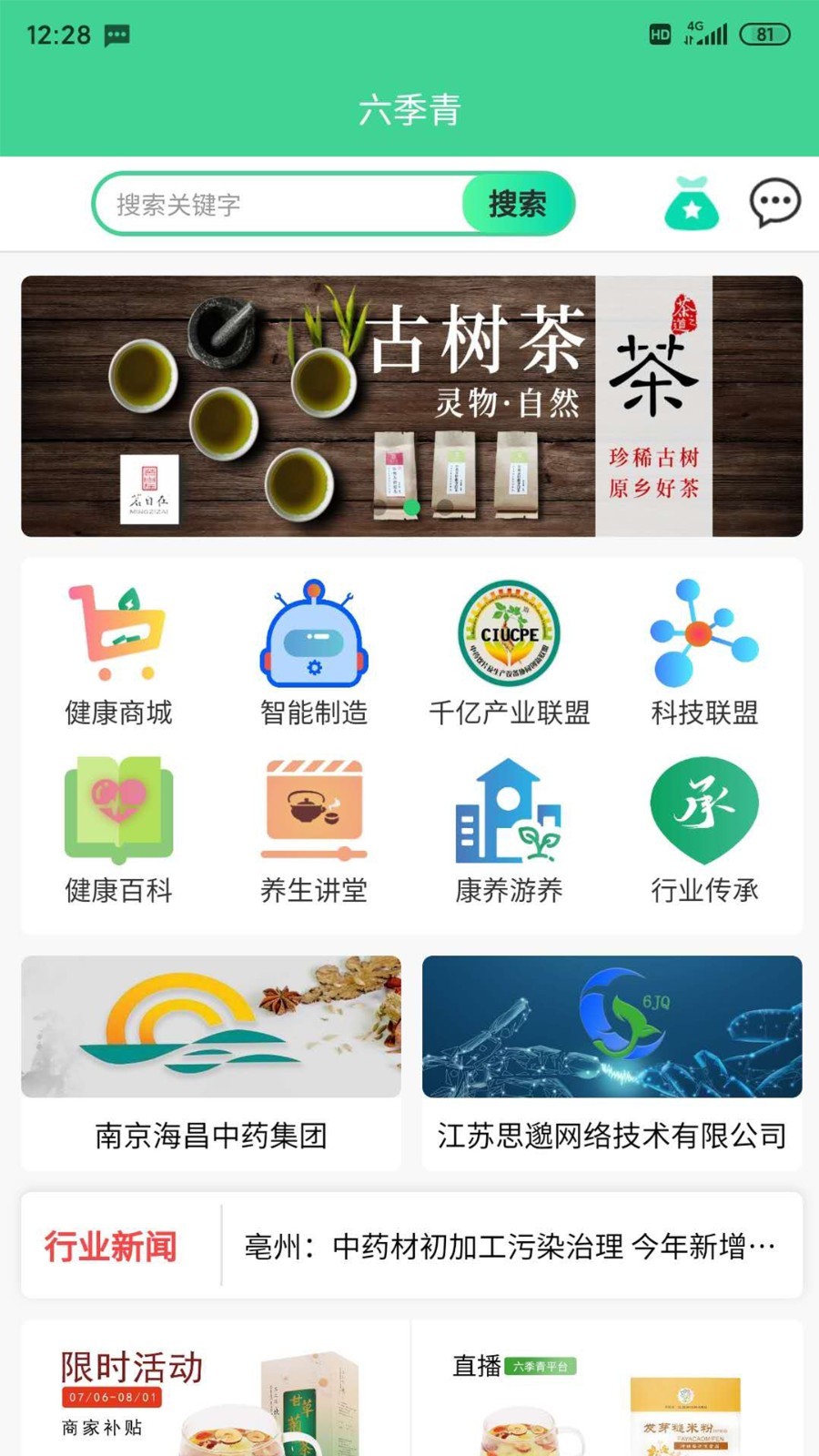The height and width of the screenshot is (1456, 819).
Task: Open 智能制造 section
Action: (314, 652)
